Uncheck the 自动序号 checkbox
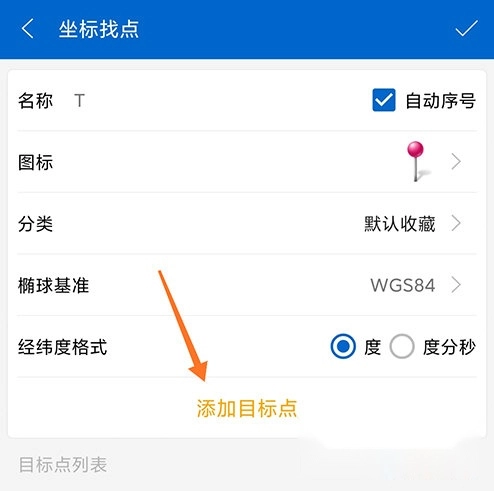The image size is (494, 491). click(x=384, y=100)
